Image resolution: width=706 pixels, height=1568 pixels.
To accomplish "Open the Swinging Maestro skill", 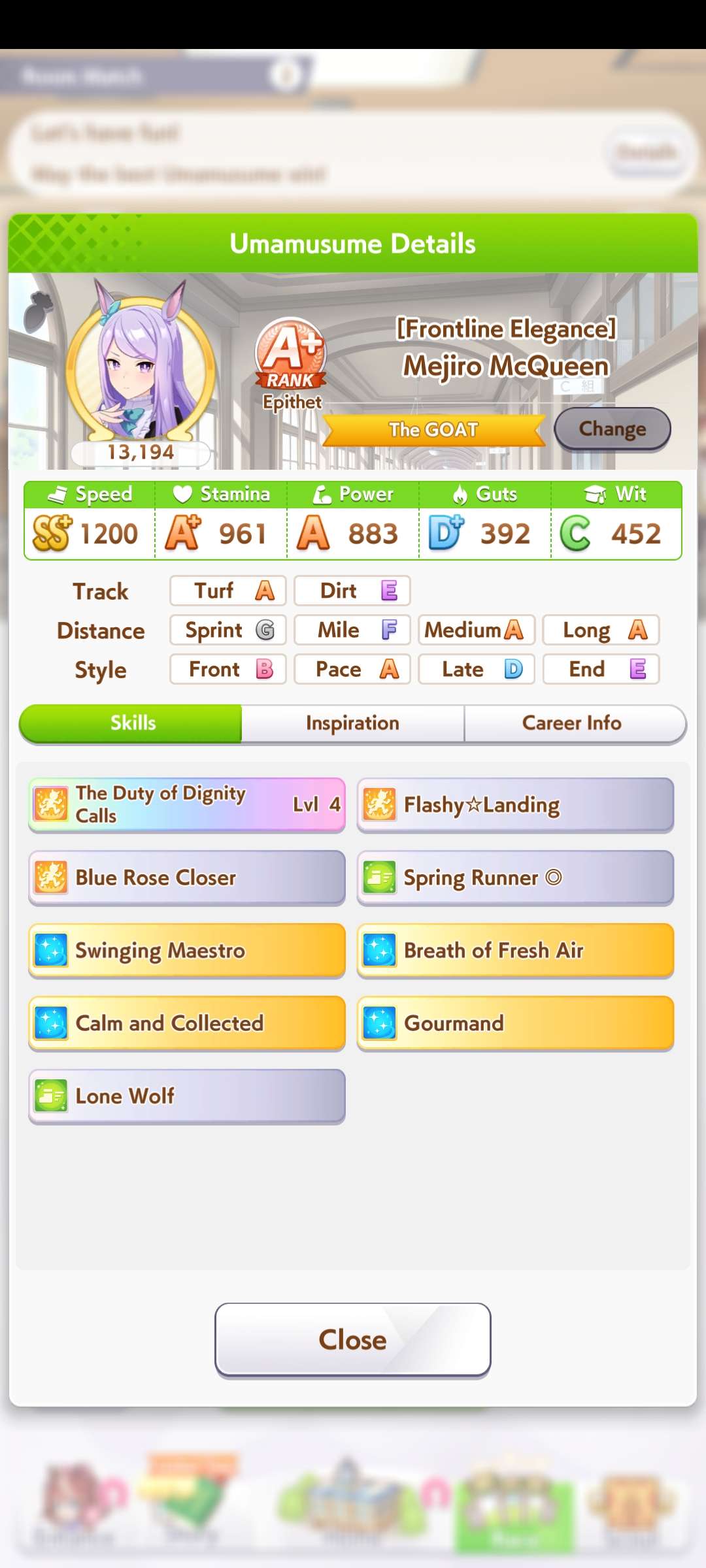I will tap(187, 951).
